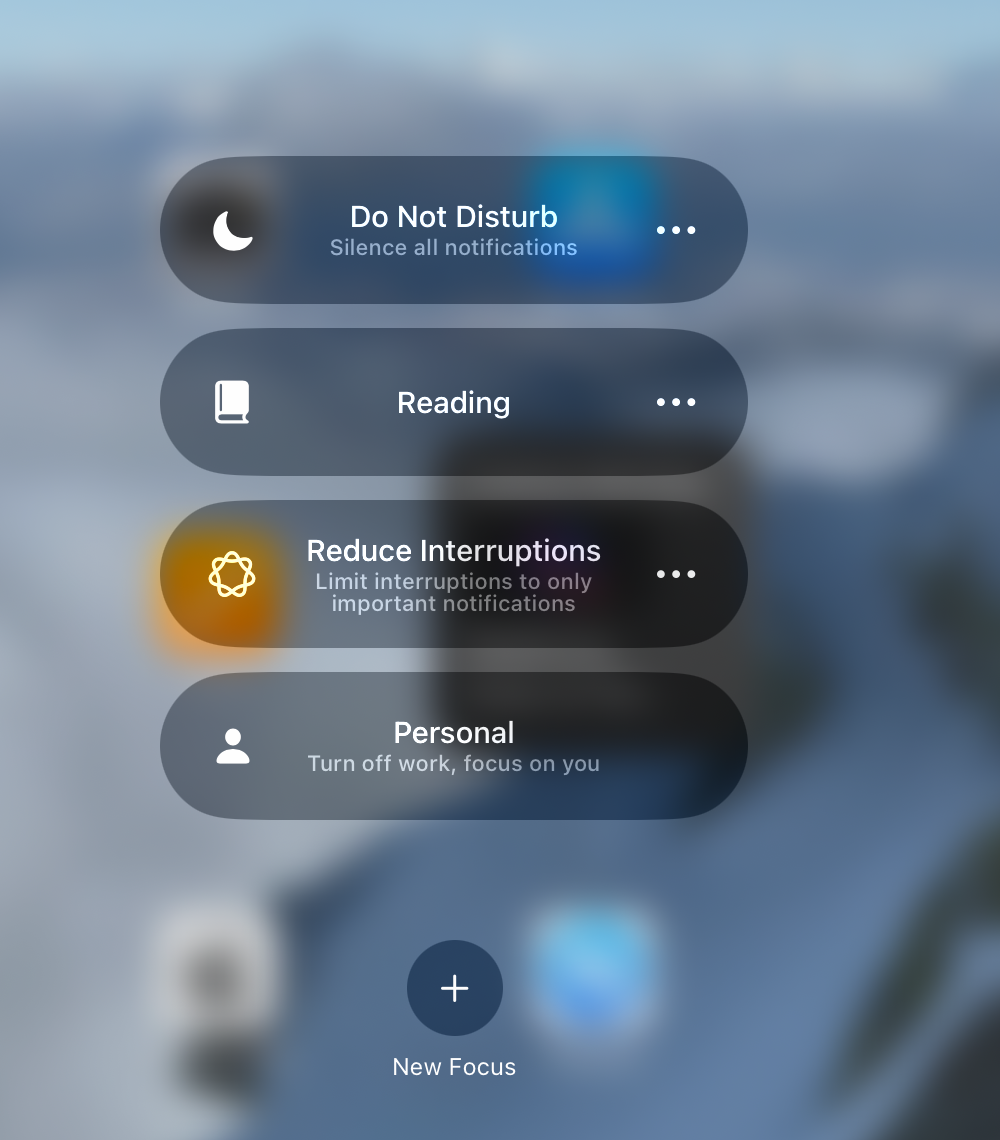Show options for Reading focus
Screen dimensions: 1000x1140
click(x=676, y=402)
